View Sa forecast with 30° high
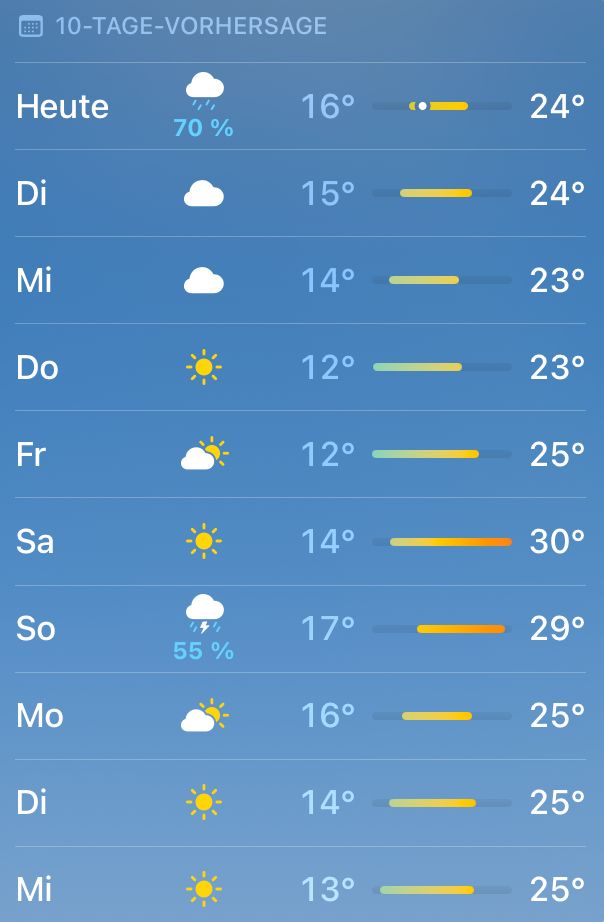604x922 pixels. [x=300, y=541]
